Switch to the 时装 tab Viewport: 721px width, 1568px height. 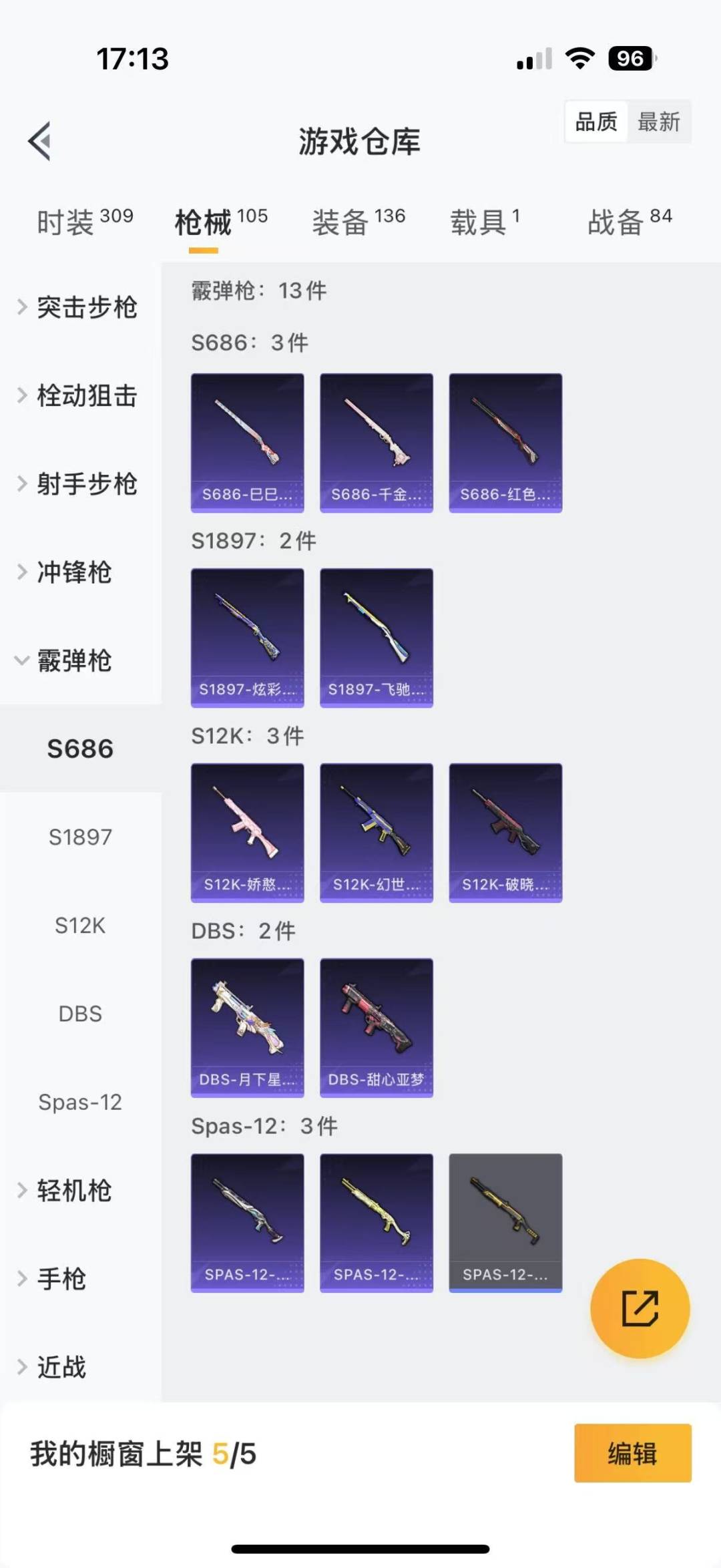84,222
